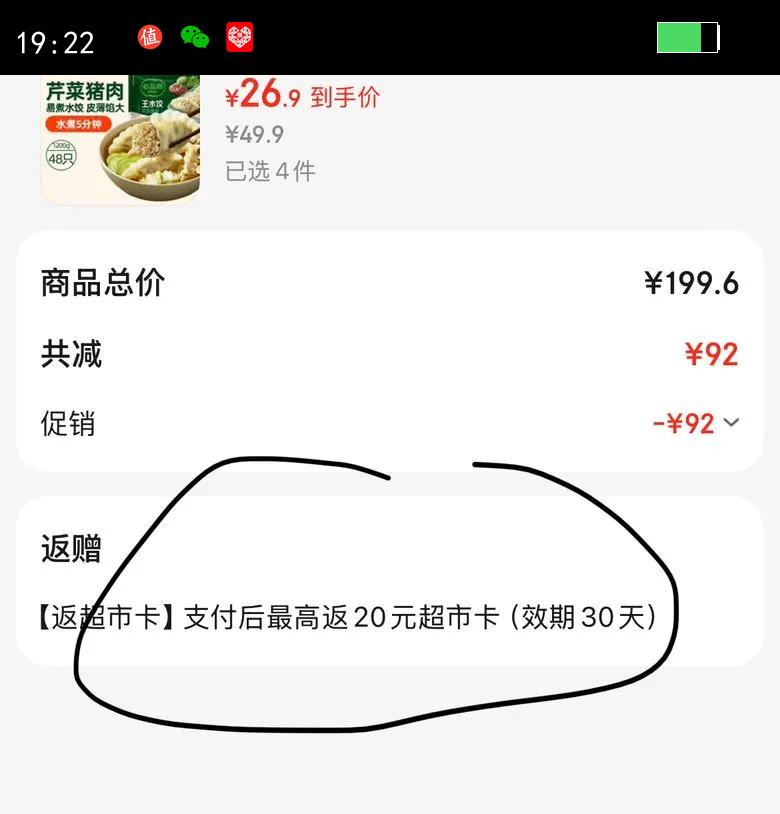Adjust the battery level indicator
The height and width of the screenshot is (814, 780).
[x=686, y=37]
